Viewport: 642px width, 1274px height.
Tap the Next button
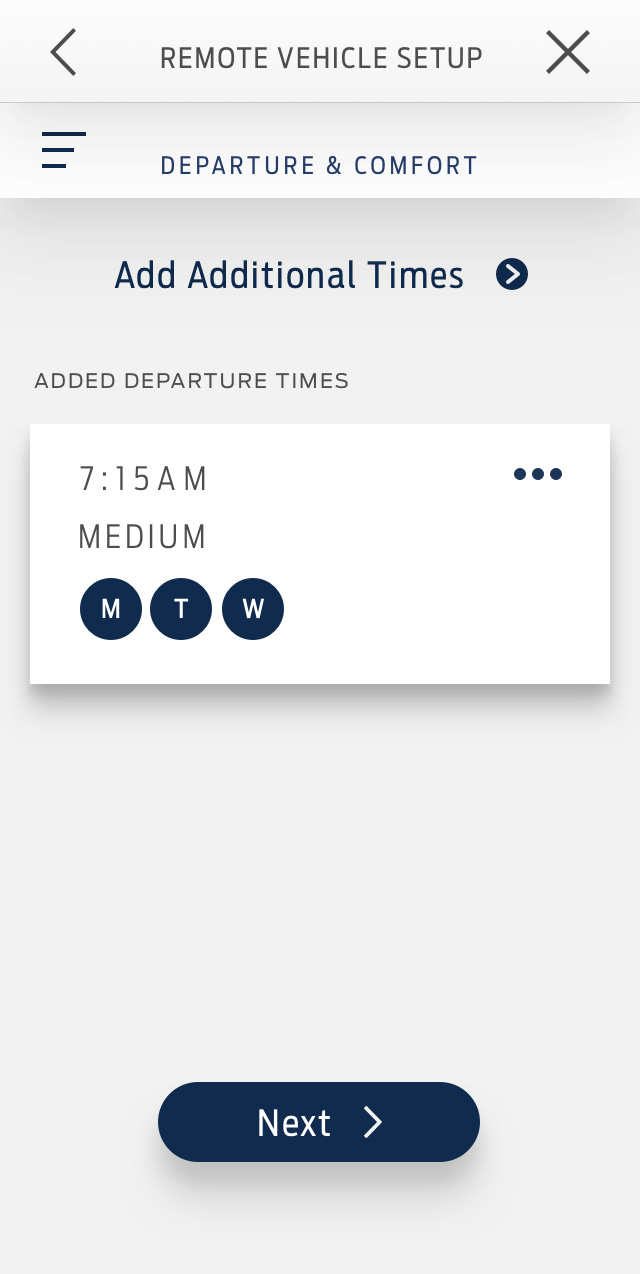click(x=319, y=1122)
